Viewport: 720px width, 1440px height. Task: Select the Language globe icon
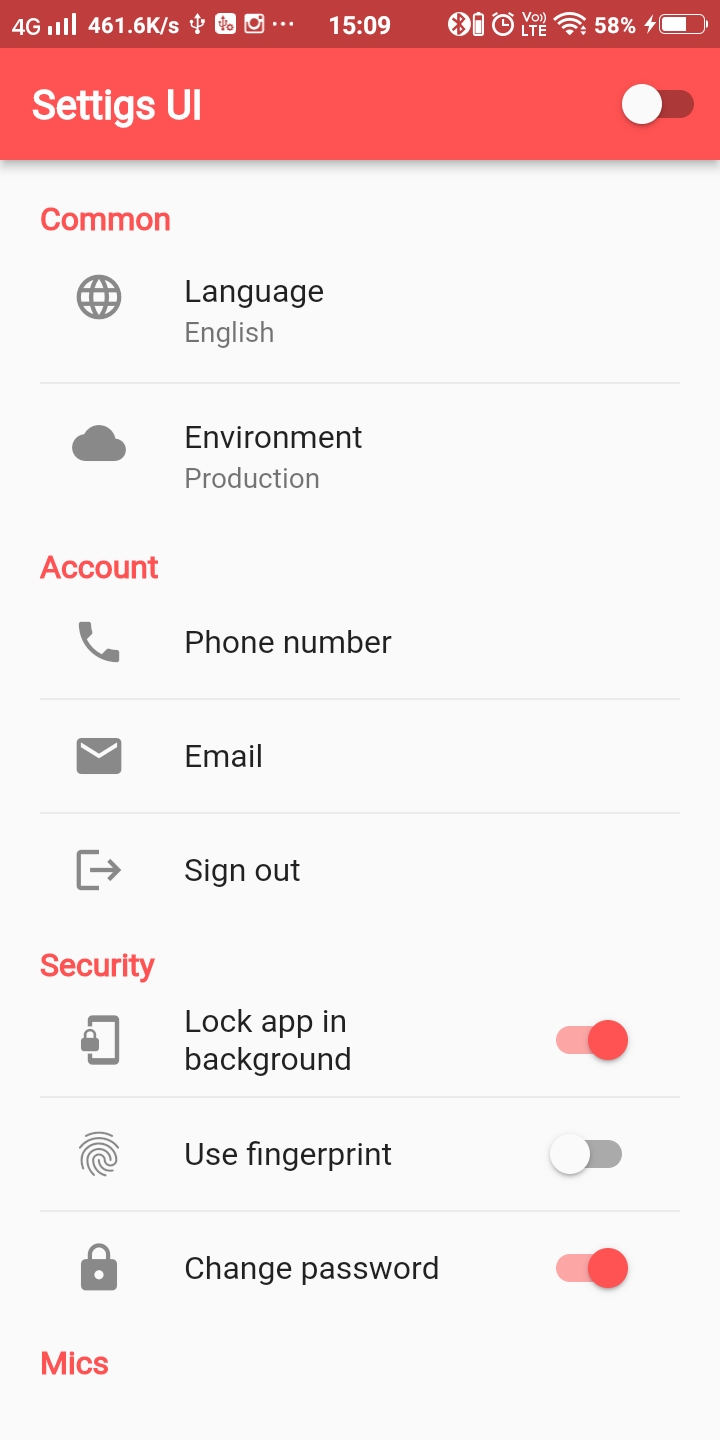tap(97, 297)
